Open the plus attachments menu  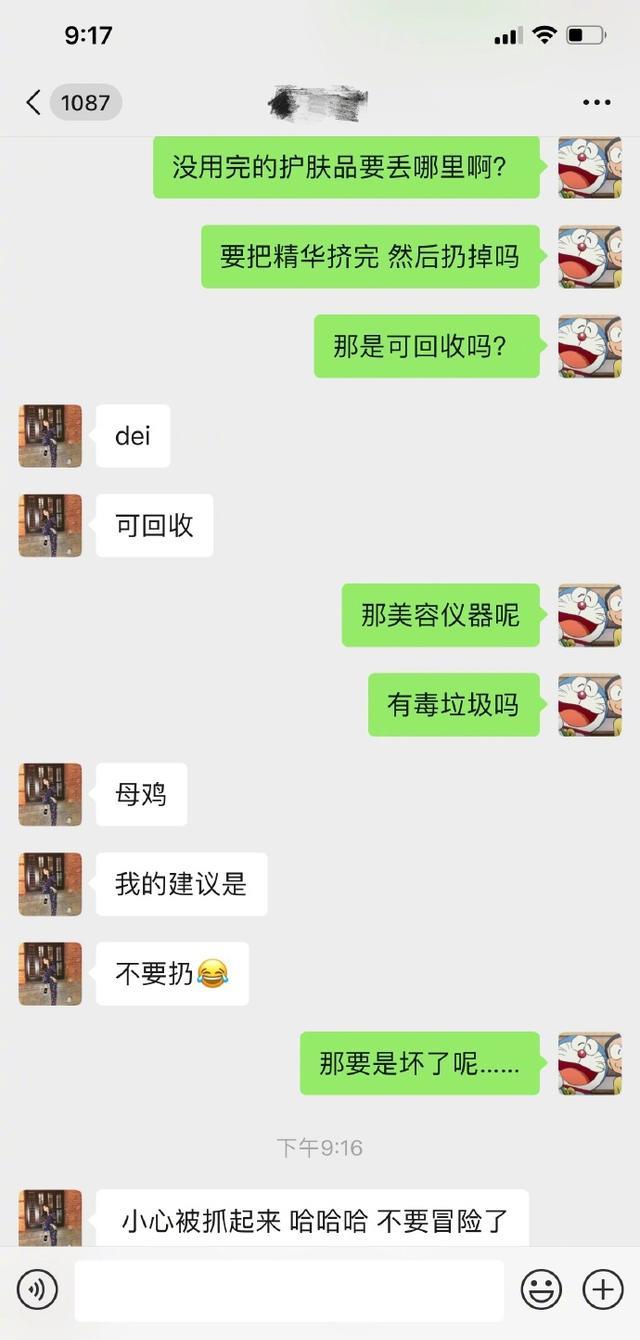point(602,1290)
